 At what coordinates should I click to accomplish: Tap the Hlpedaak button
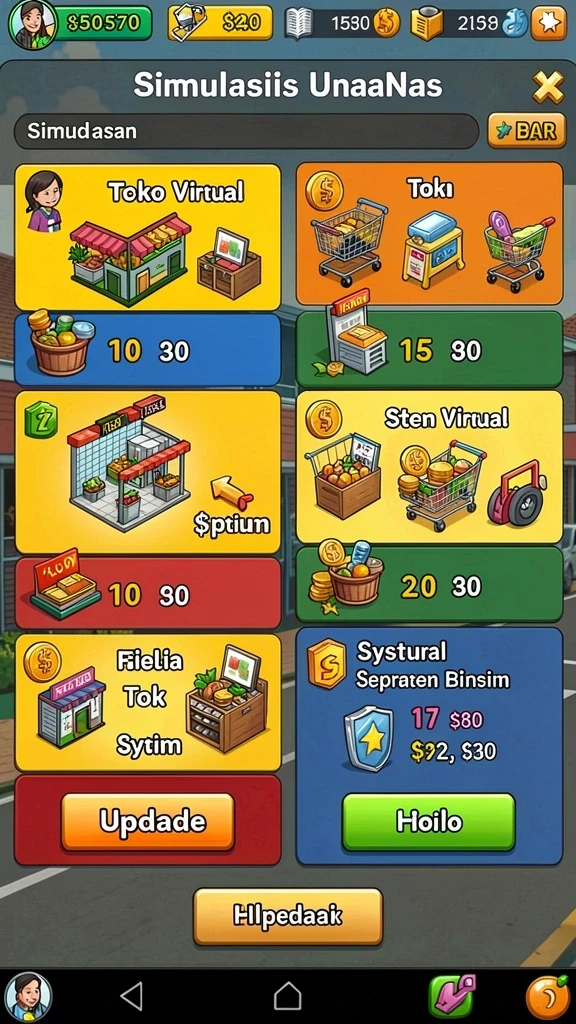pyautogui.click(x=288, y=916)
